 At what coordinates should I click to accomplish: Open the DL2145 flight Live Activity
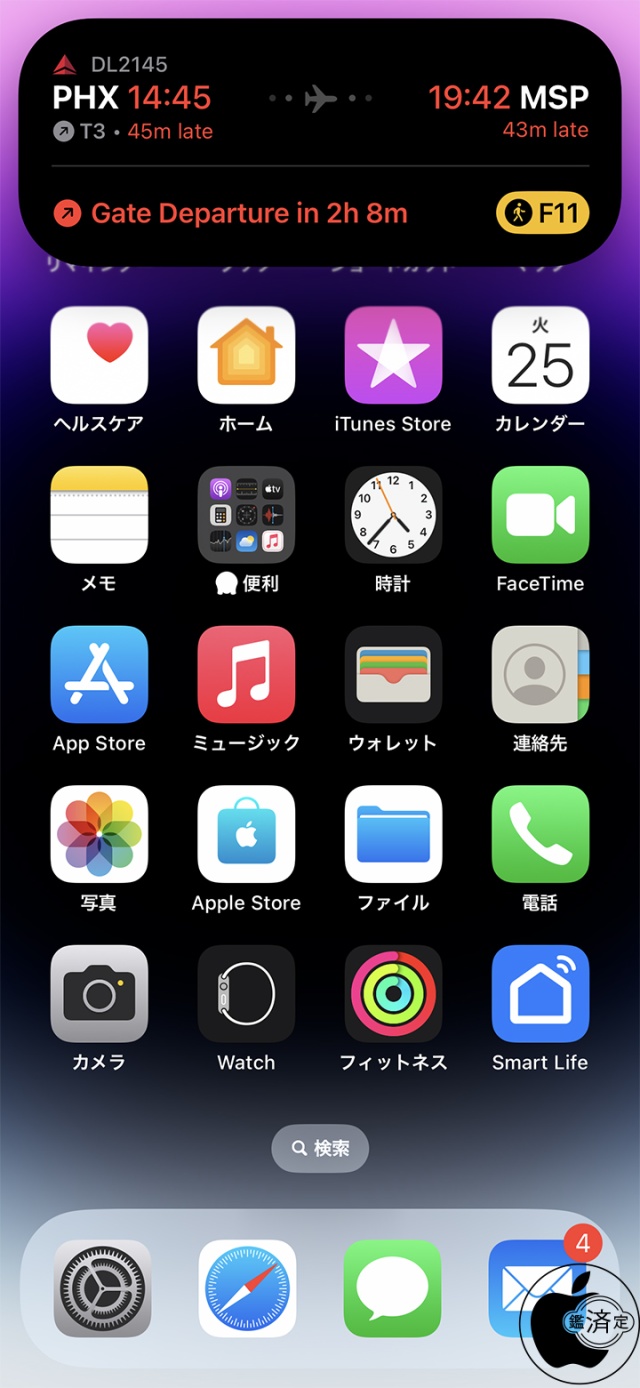(320, 140)
